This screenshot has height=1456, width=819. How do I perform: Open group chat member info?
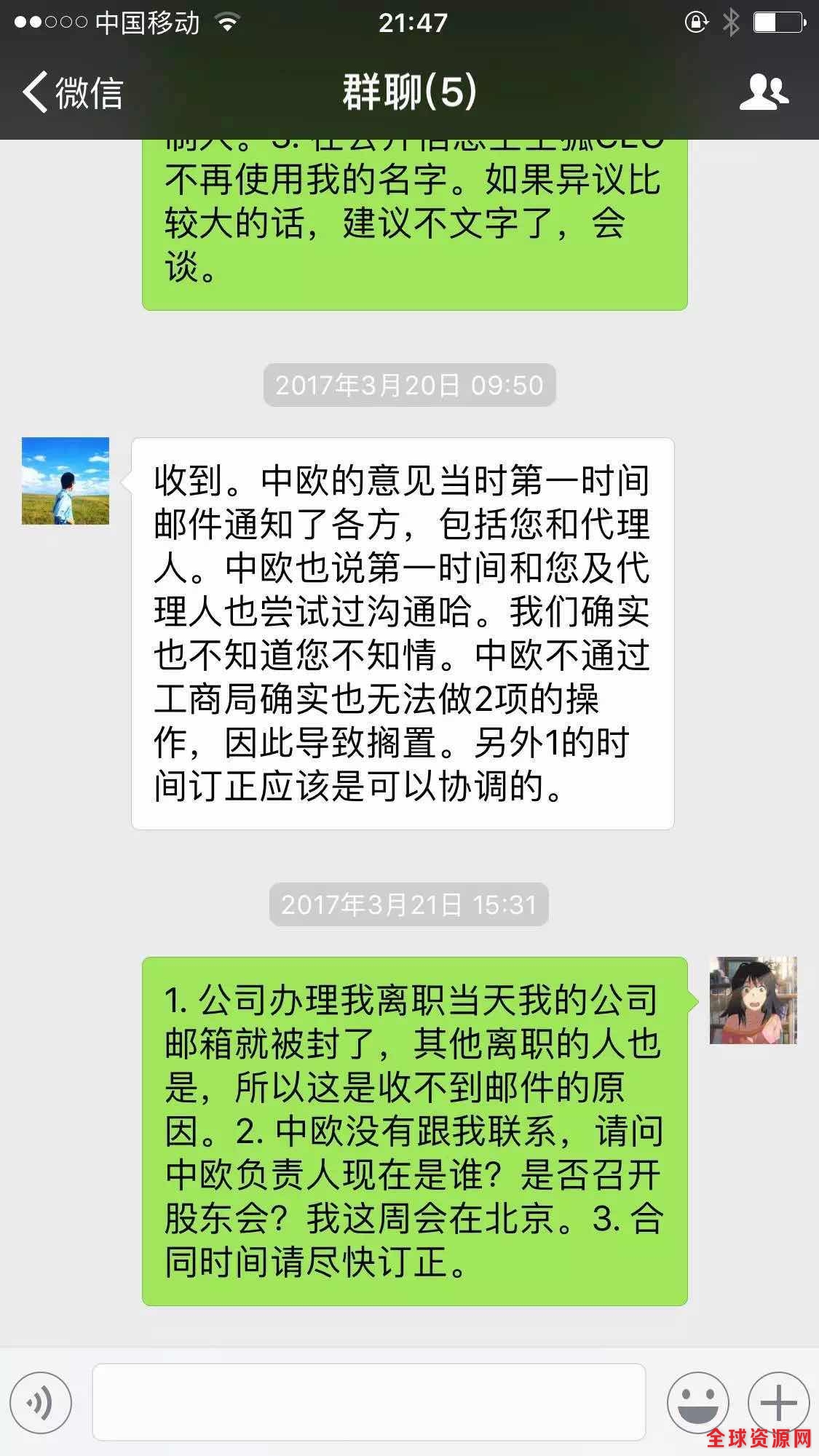tap(764, 92)
